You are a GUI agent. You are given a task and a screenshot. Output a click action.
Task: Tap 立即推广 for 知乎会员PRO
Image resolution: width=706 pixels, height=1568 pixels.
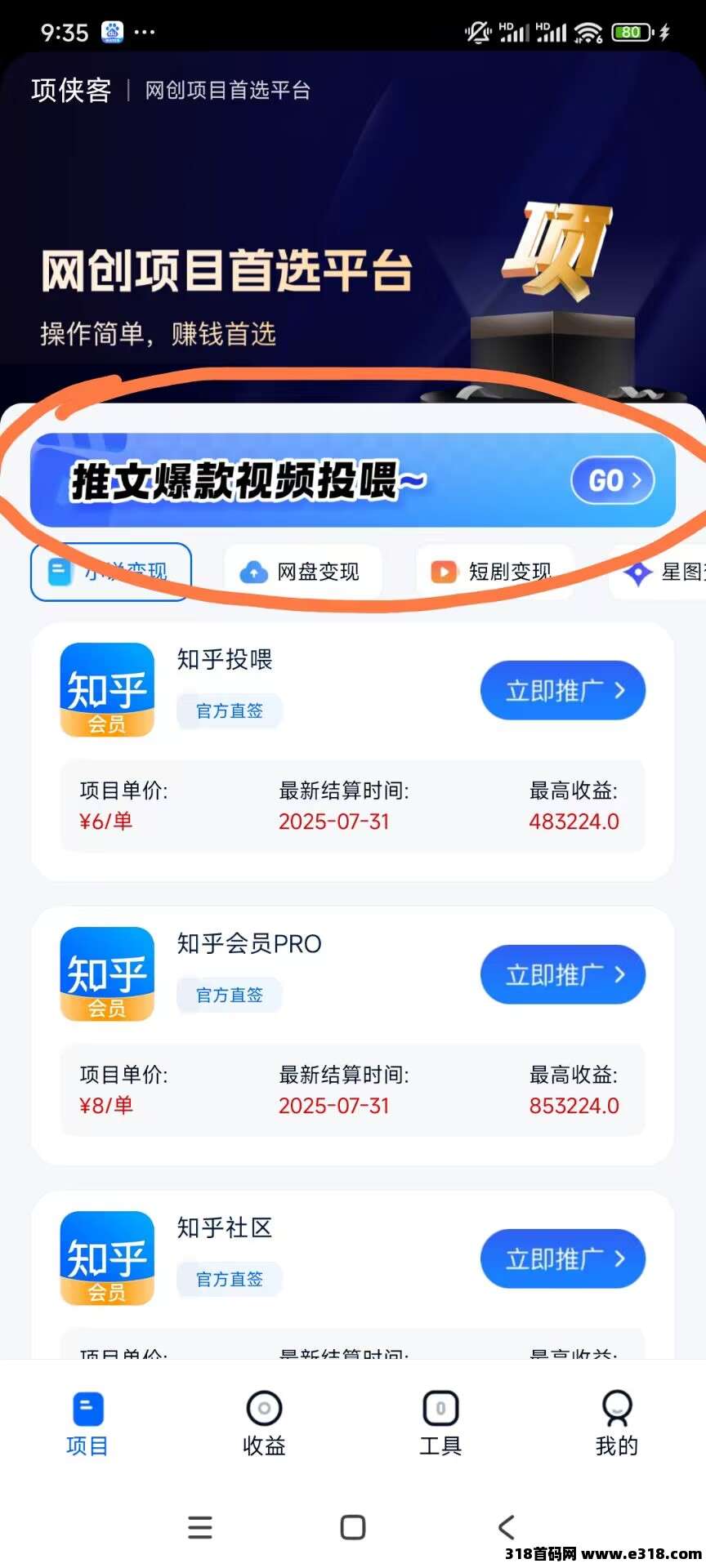tap(563, 974)
